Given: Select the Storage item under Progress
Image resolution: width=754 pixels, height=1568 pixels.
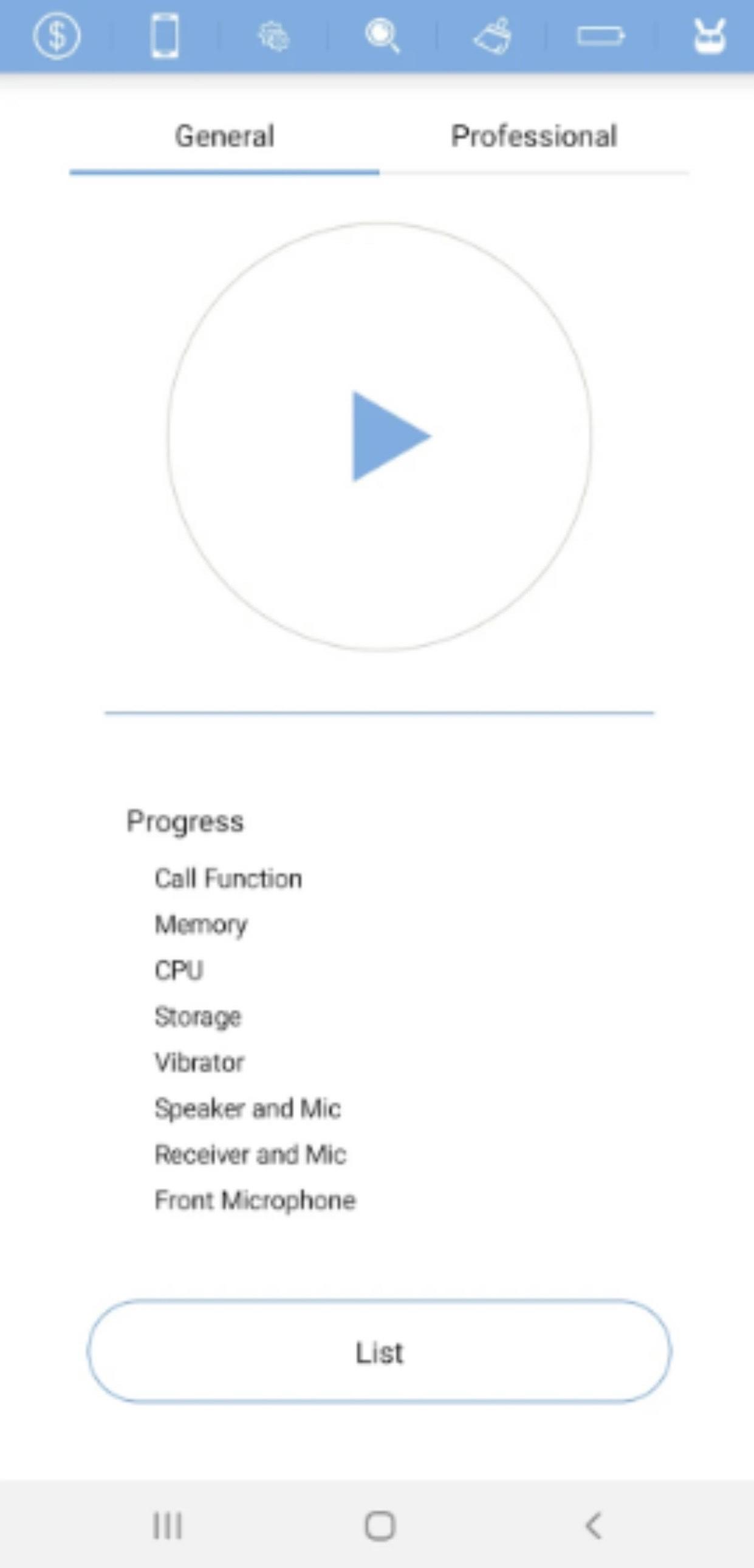Looking at the screenshot, I should click(x=198, y=1016).
